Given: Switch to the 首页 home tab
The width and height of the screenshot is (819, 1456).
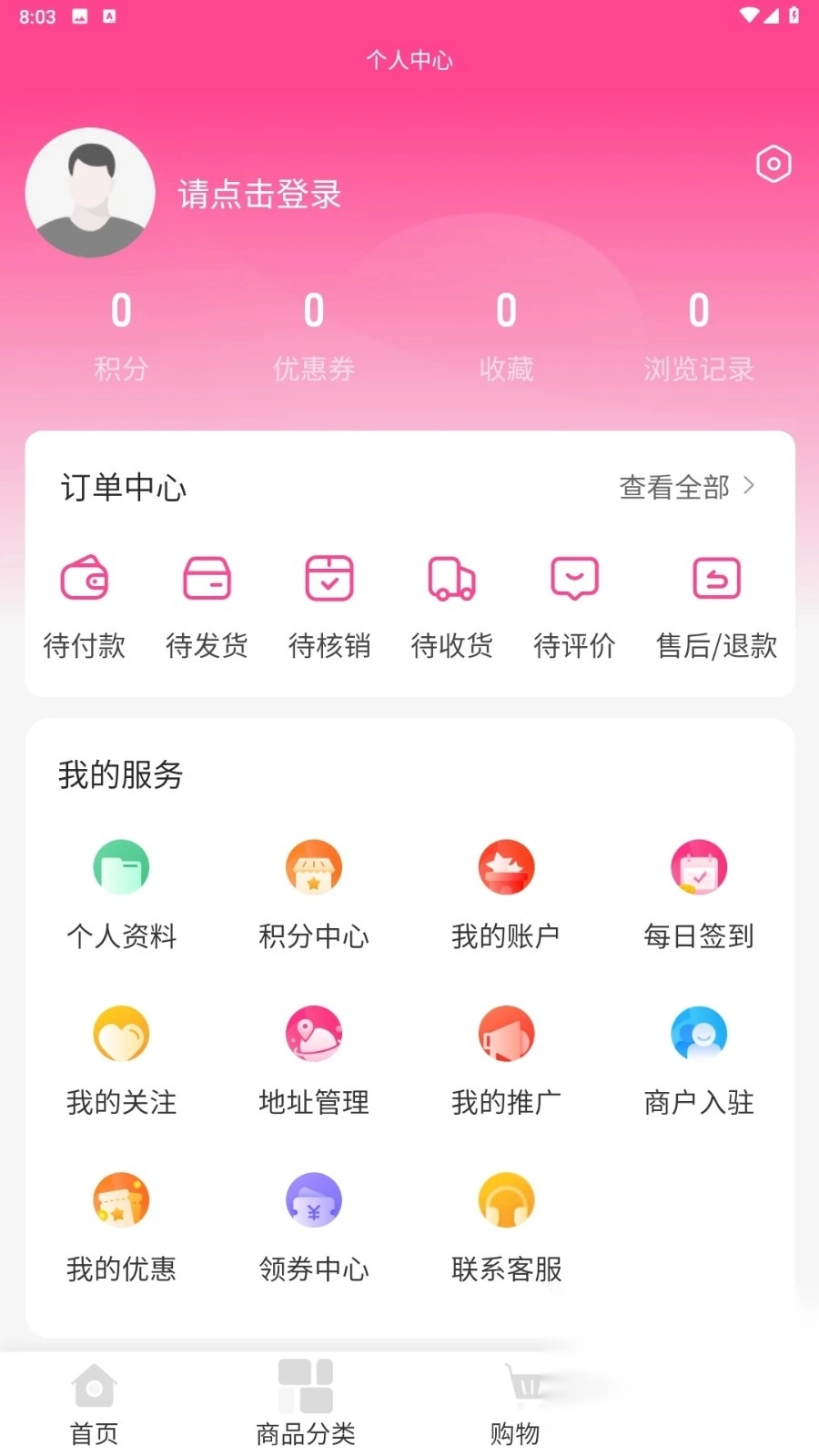Looking at the screenshot, I should (95, 1405).
